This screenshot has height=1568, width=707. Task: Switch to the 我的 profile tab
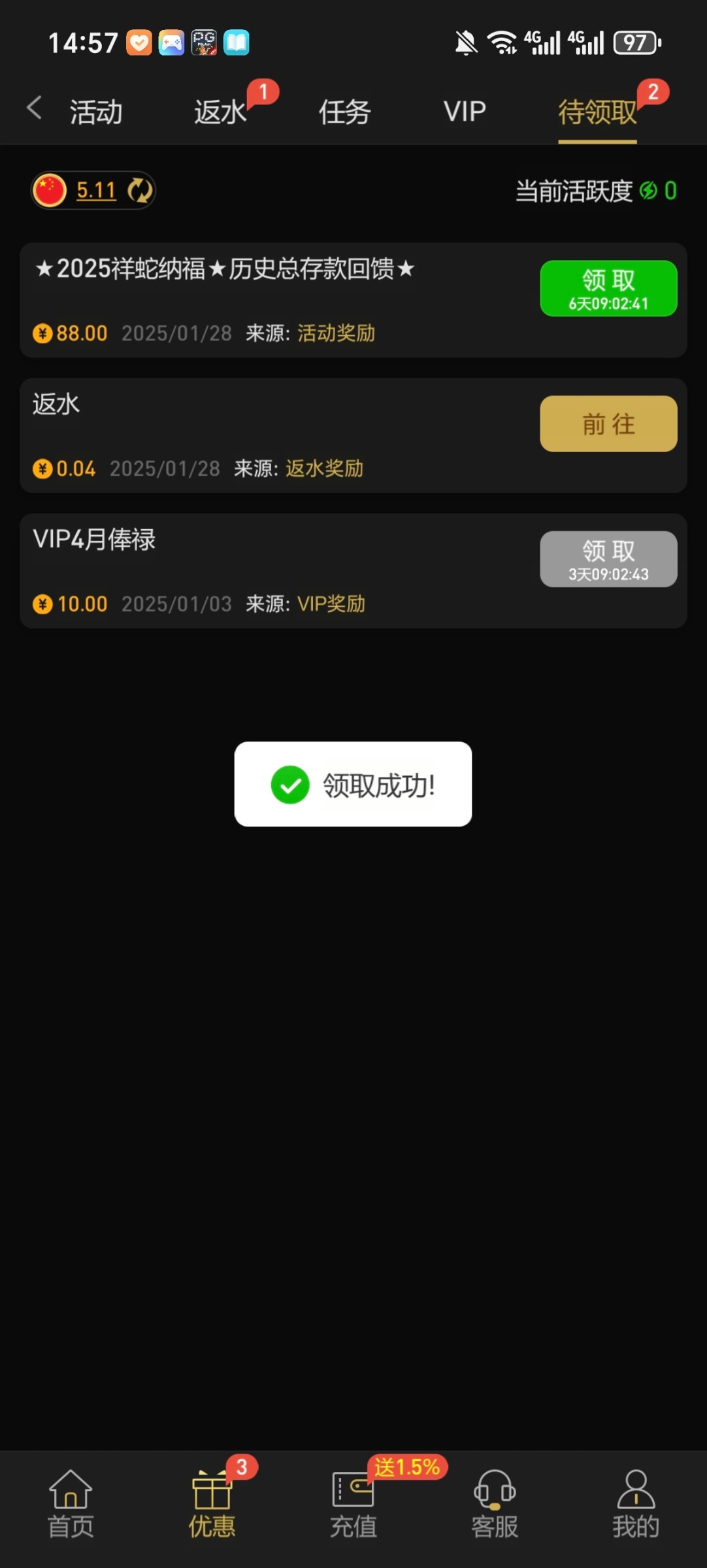click(x=635, y=1504)
